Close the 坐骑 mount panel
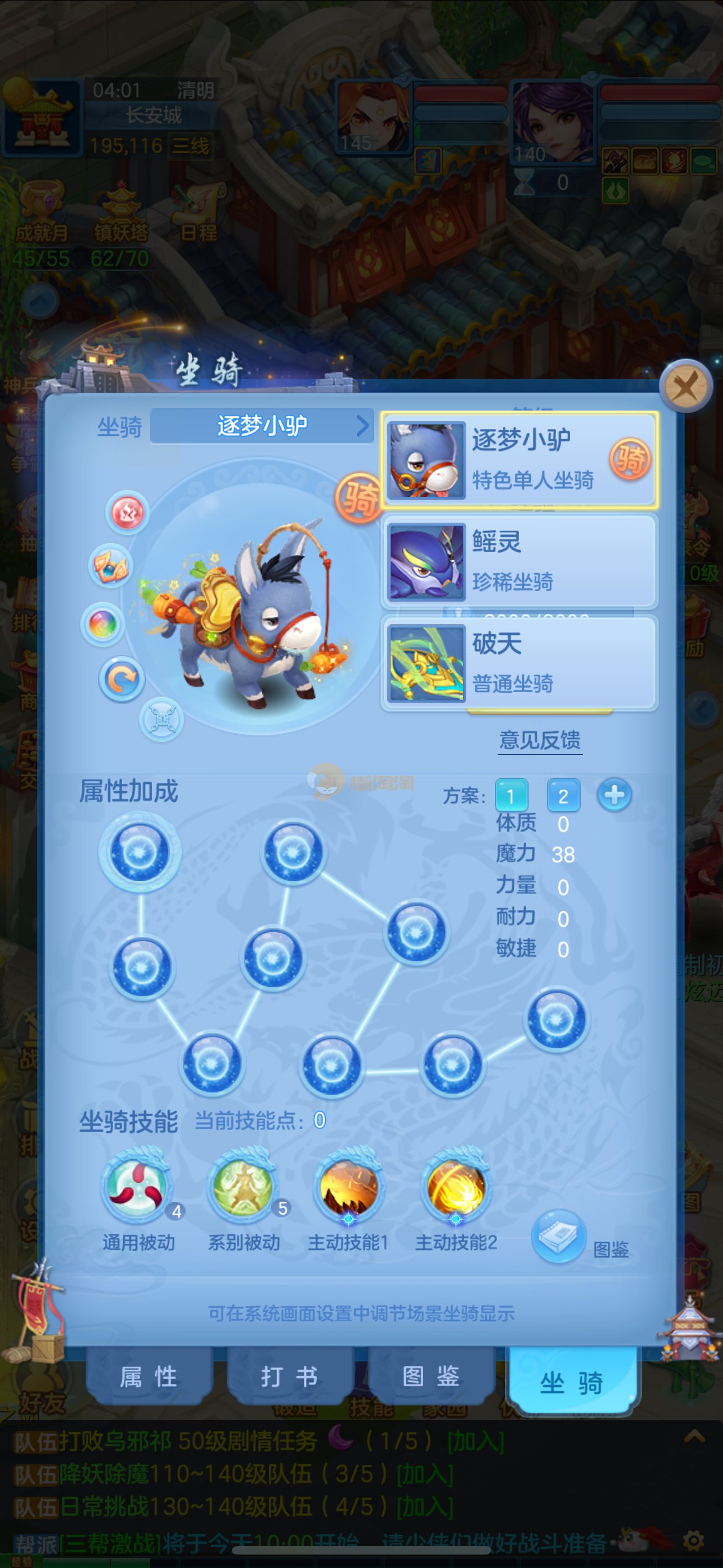This screenshot has height=1568, width=723. pyautogui.click(x=686, y=386)
